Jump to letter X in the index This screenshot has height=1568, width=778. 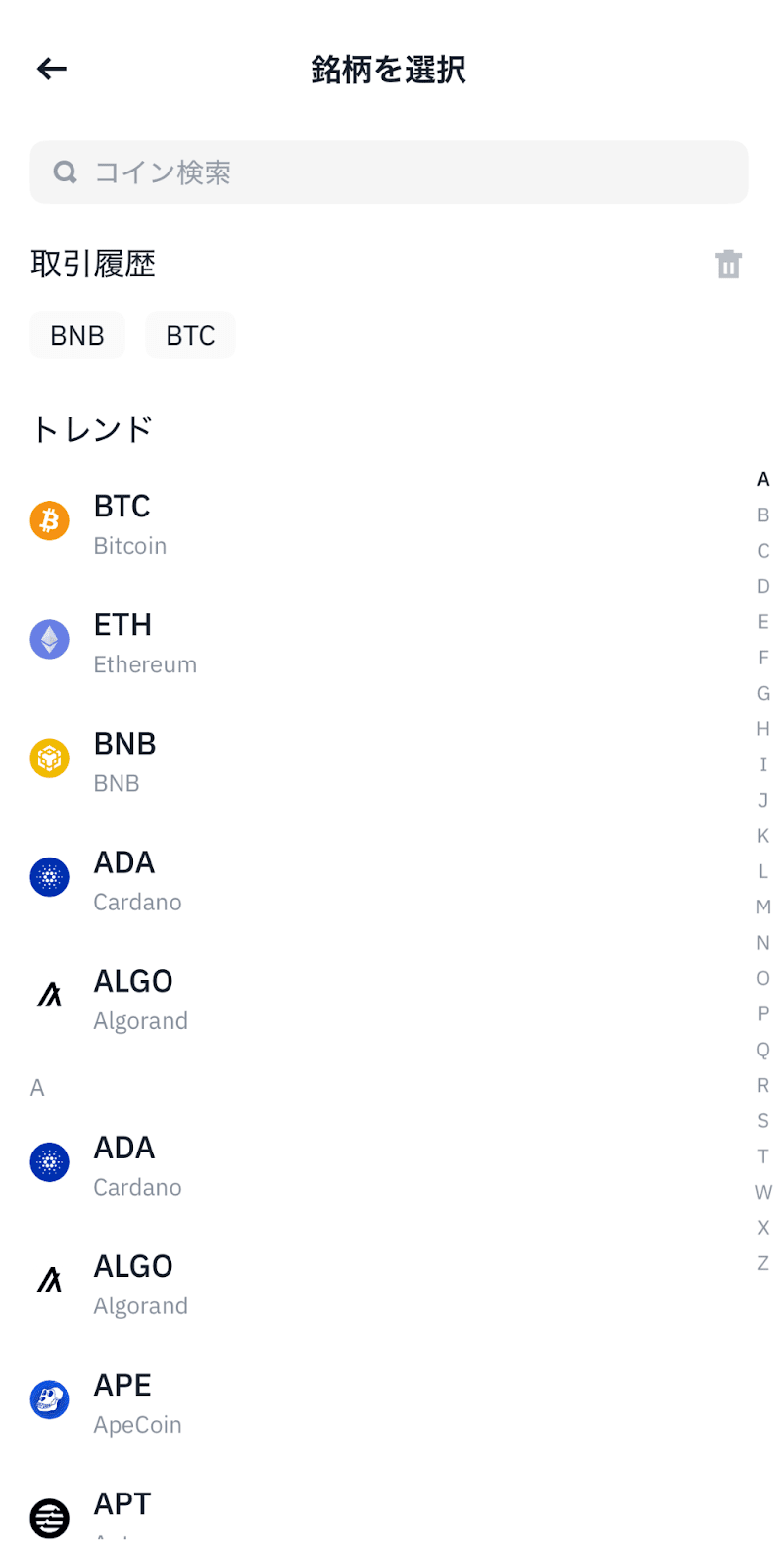click(x=763, y=1228)
